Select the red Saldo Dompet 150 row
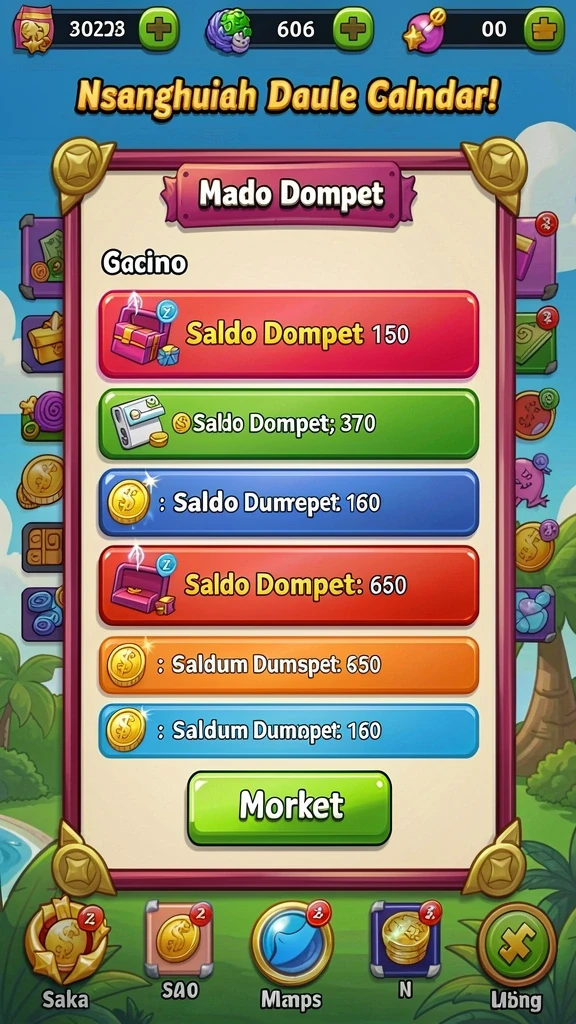This screenshot has height=1024, width=576. [289, 335]
